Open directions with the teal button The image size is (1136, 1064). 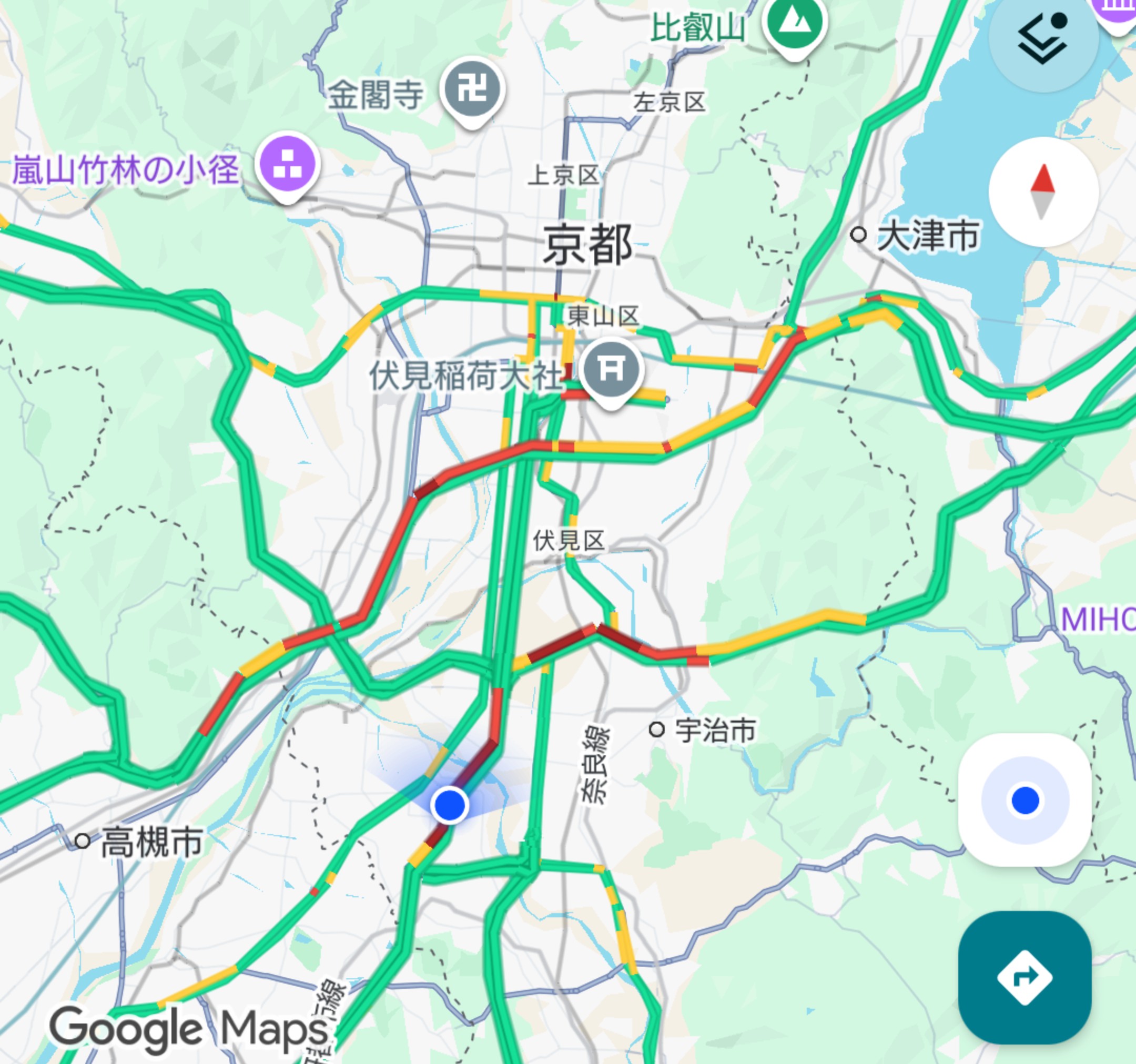pos(1025,978)
